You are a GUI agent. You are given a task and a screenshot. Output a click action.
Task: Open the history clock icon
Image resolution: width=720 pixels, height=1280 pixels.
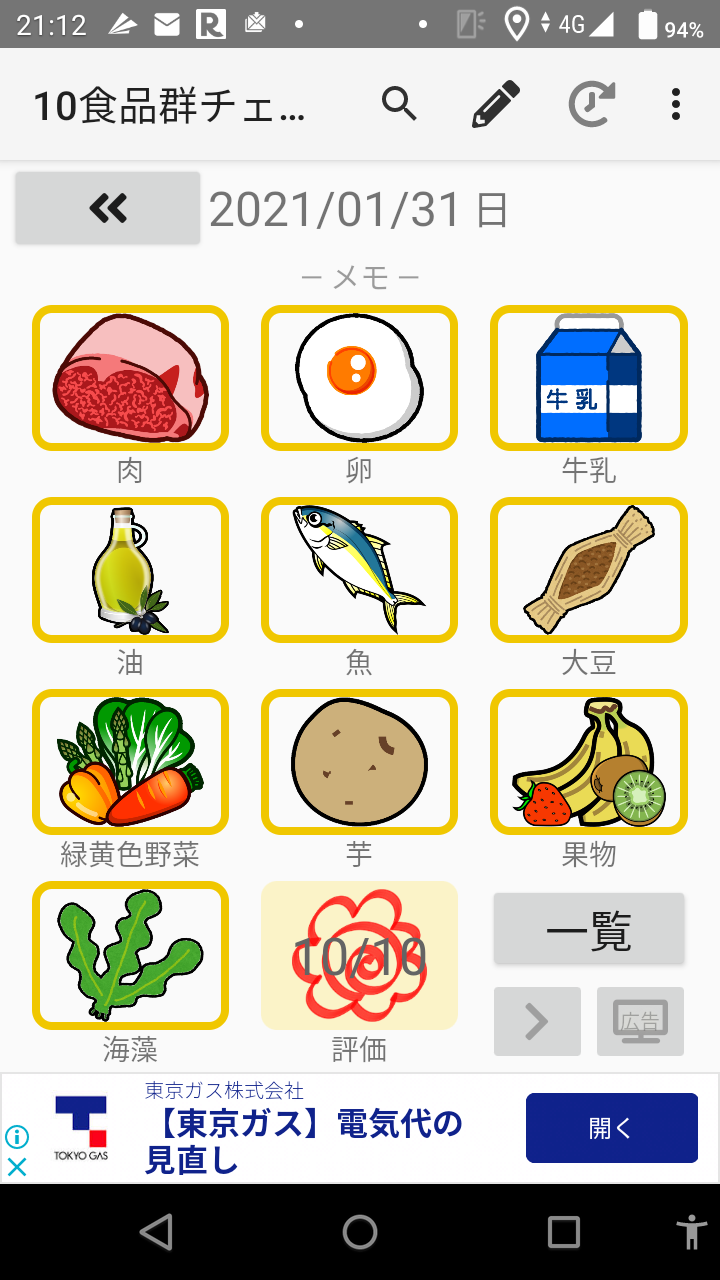click(591, 104)
